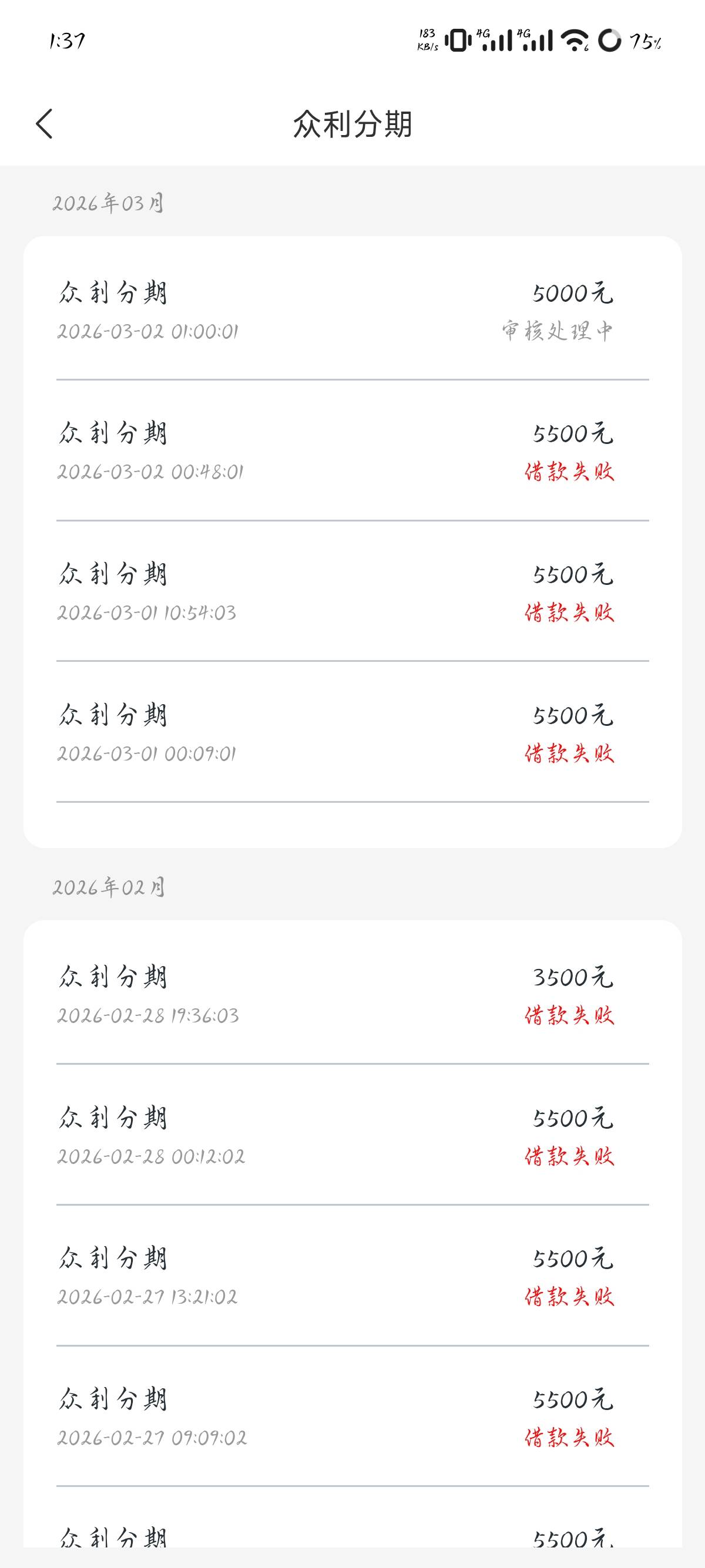705x1568 pixels.
Task: View the record from 2026-02-28 00:12:02
Action: pyautogui.click(x=352, y=1136)
